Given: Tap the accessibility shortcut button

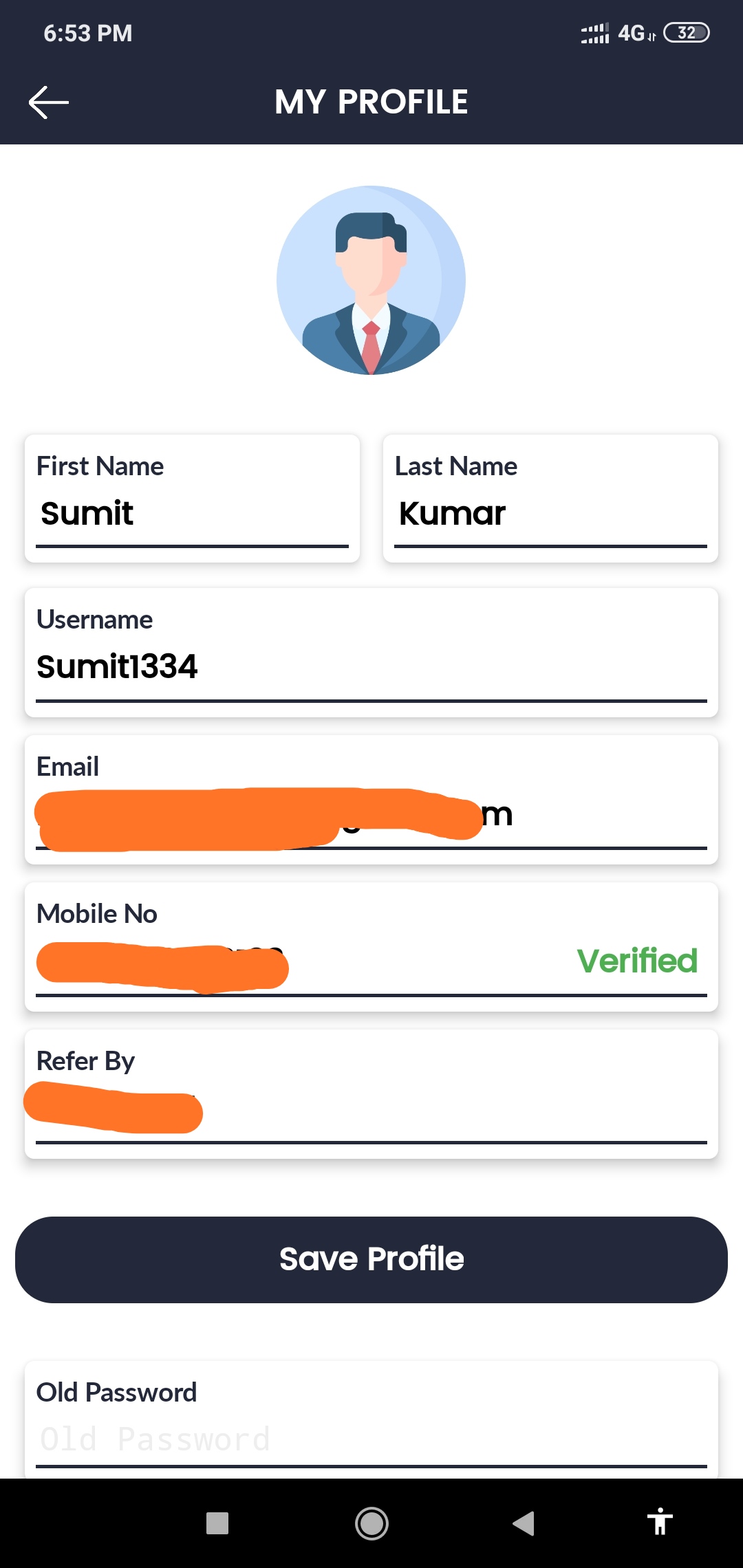Looking at the screenshot, I should pyautogui.click(x=660, y=1522).
